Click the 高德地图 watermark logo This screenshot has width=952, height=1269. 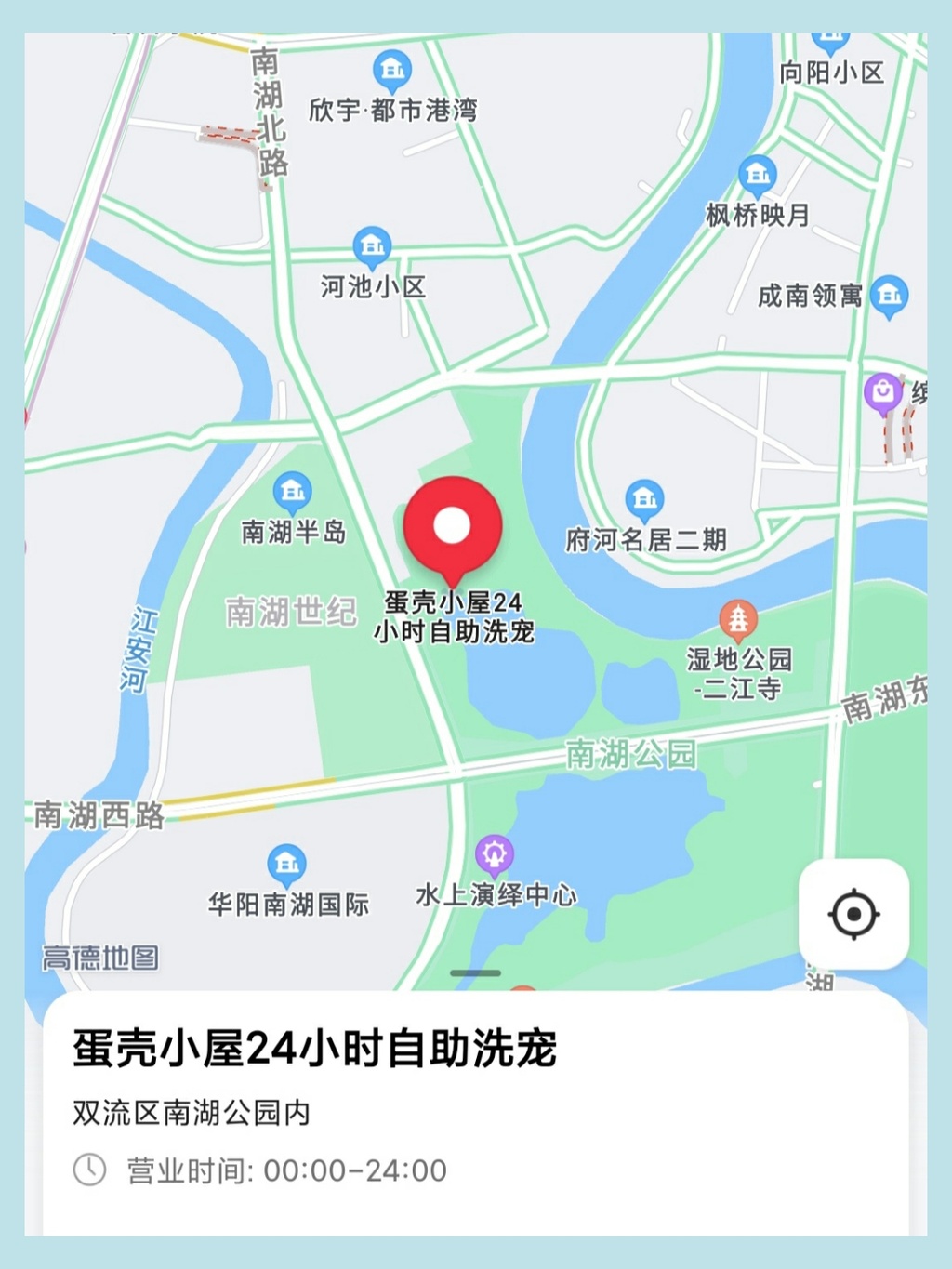pos(102,955)
